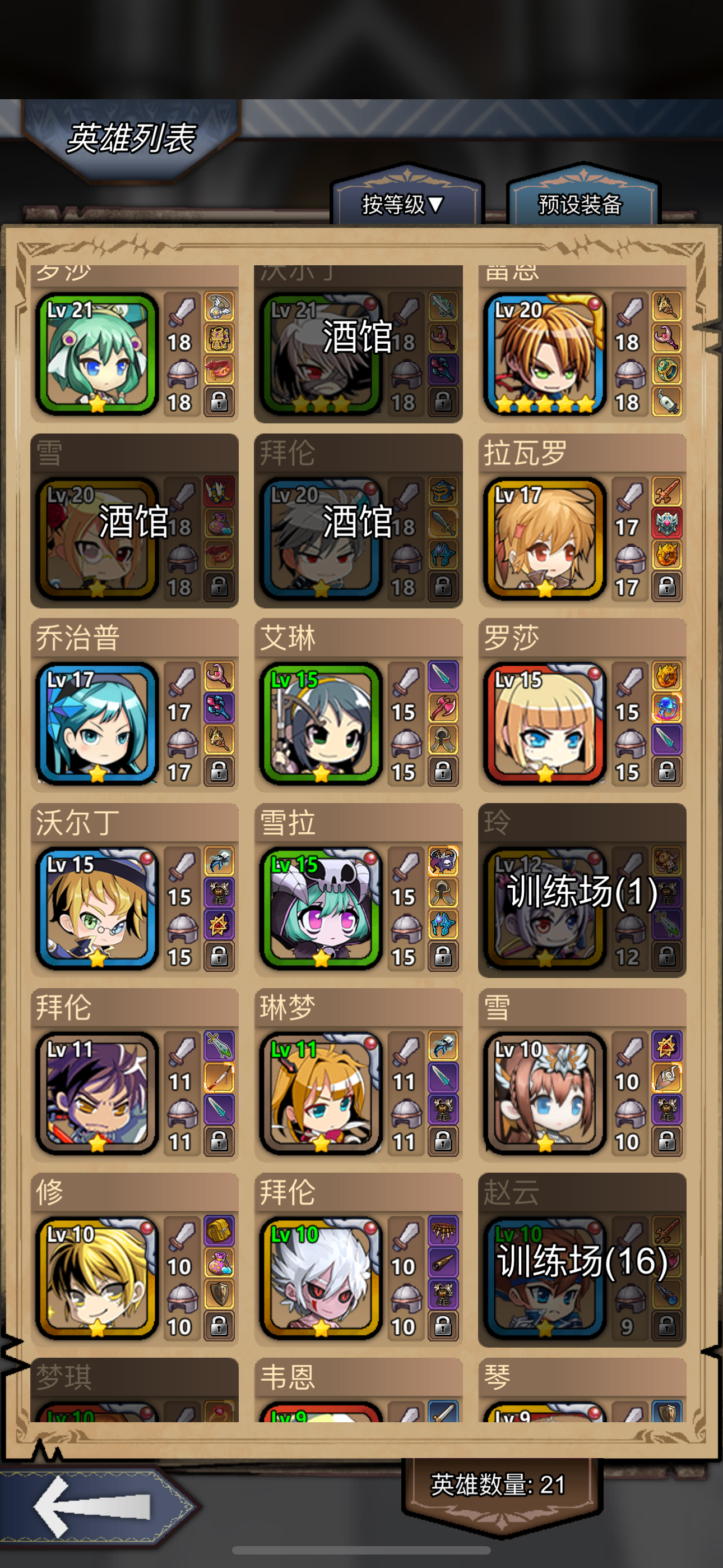
Task: Toggle the lock on 修's equipment slot
Action: (220, 1326)
